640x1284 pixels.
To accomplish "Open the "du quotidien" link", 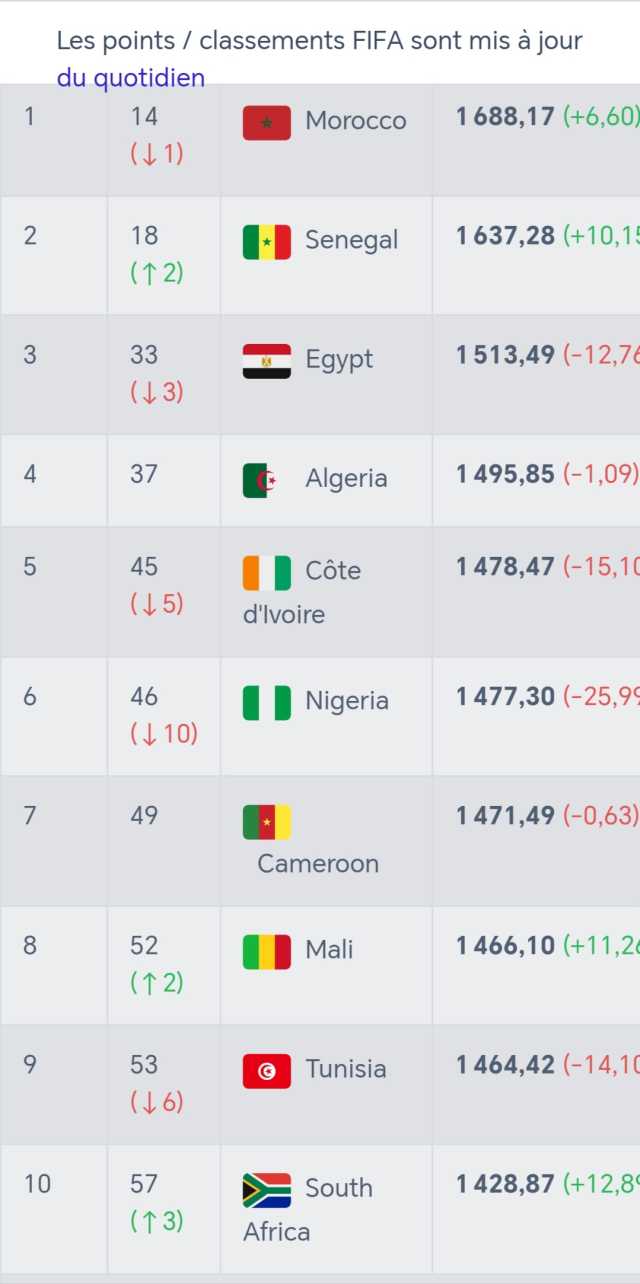I will click(x=131, y=77).
